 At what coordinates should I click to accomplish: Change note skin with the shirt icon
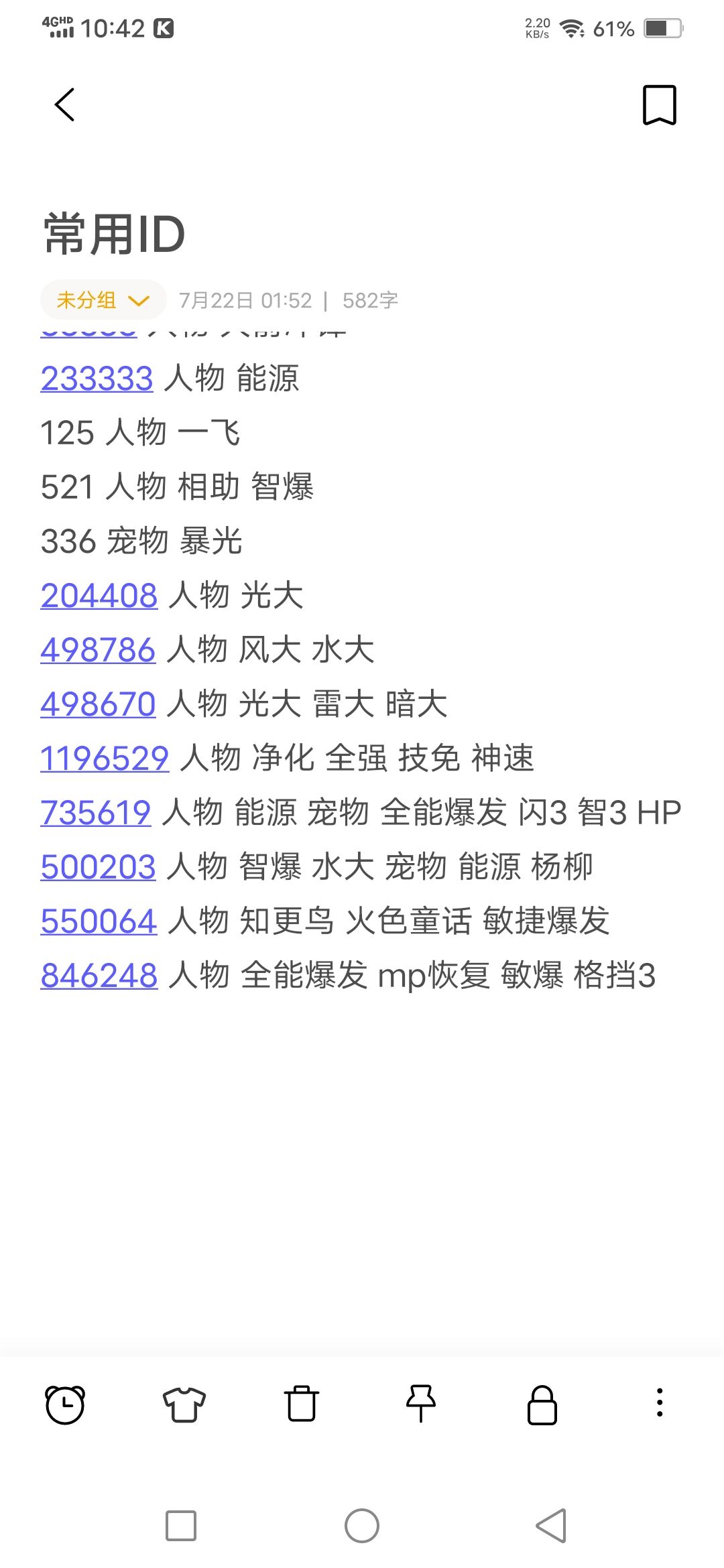point(184,1404)
